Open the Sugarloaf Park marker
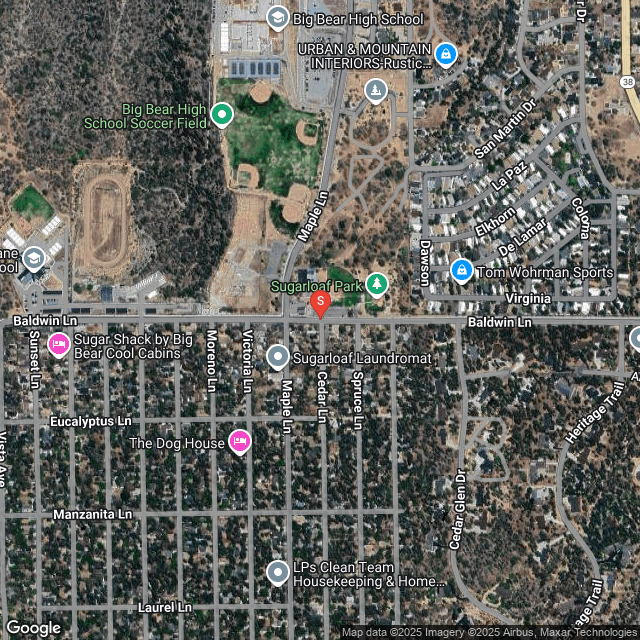Viewport: 640px width, 640px height. [x=377, y=285]
